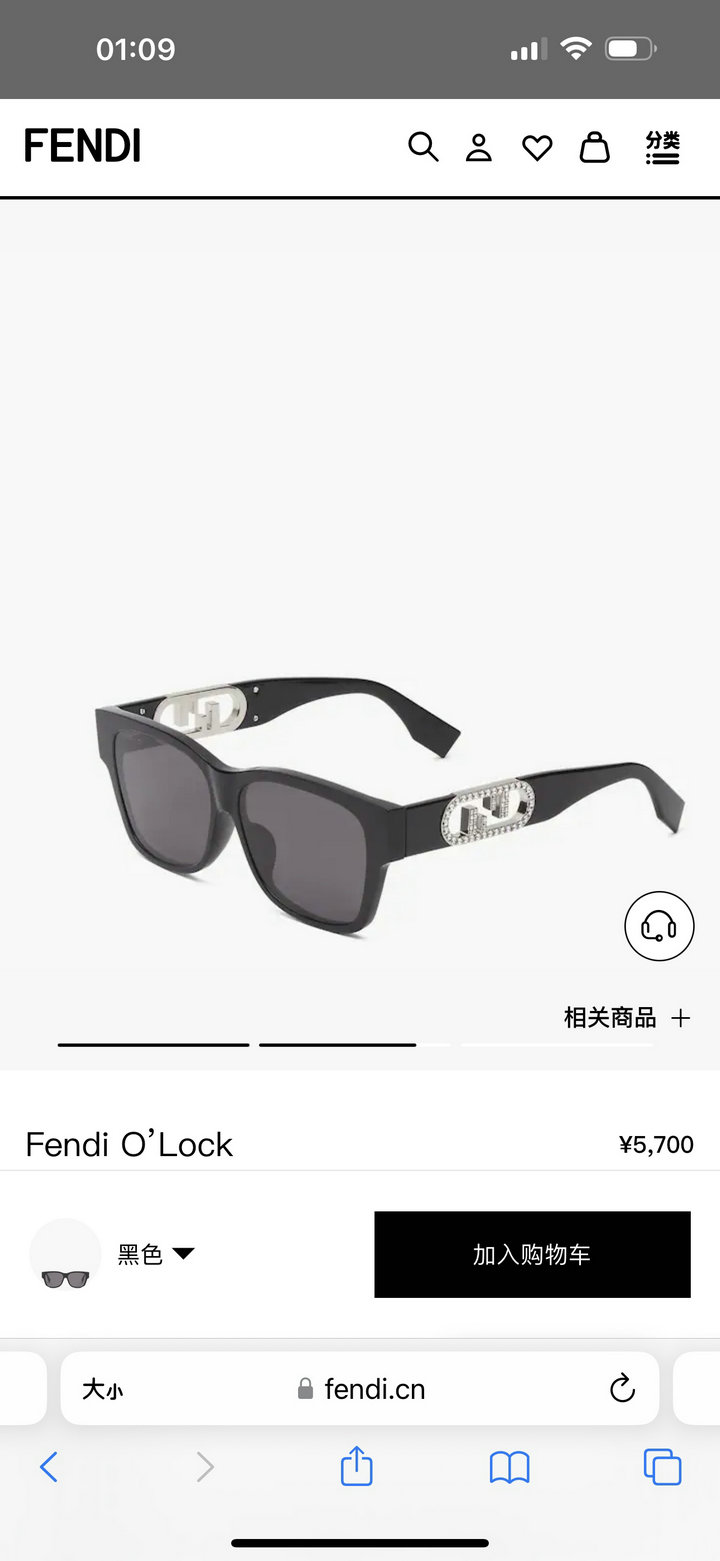
Task: Contact customer service via headset icon
Action: 659,926
